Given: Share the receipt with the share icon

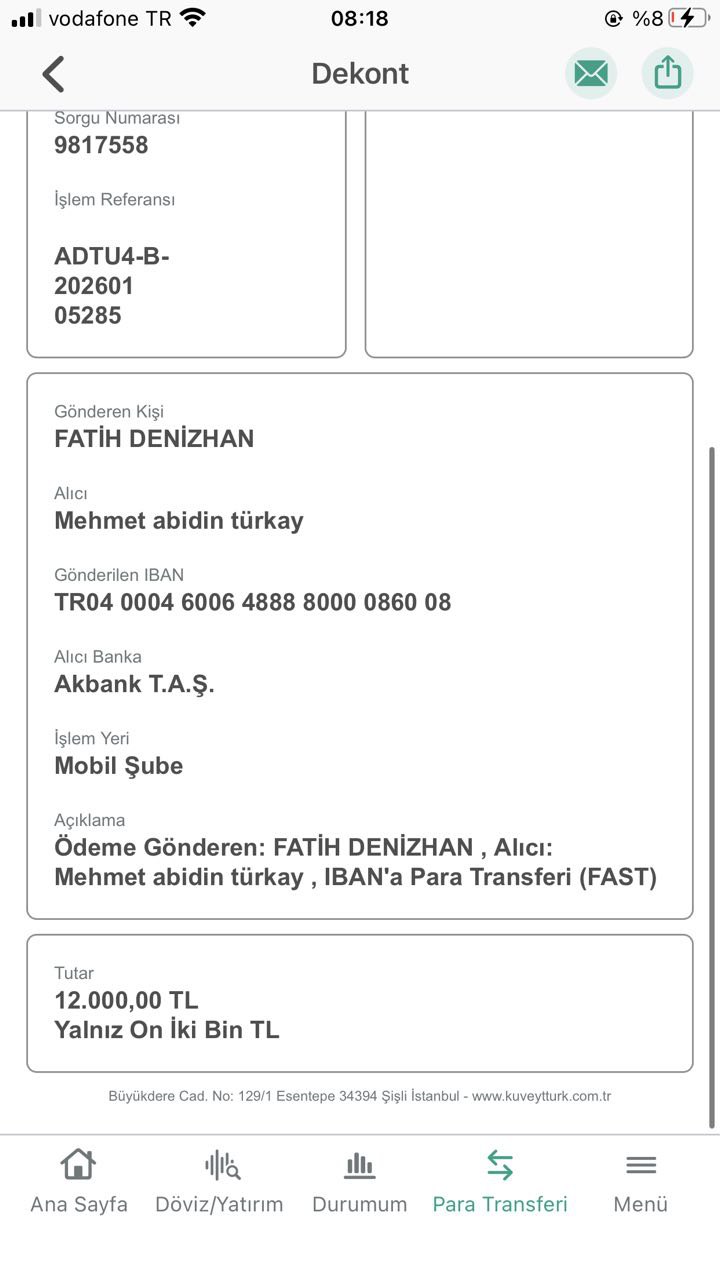Looking at the screenshot, I should click(667, 73).
